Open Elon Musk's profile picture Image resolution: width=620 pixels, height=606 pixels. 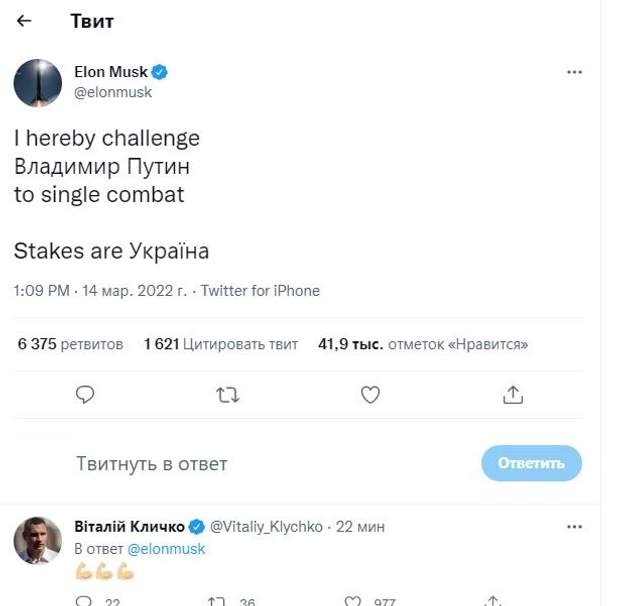click(38, 83)
